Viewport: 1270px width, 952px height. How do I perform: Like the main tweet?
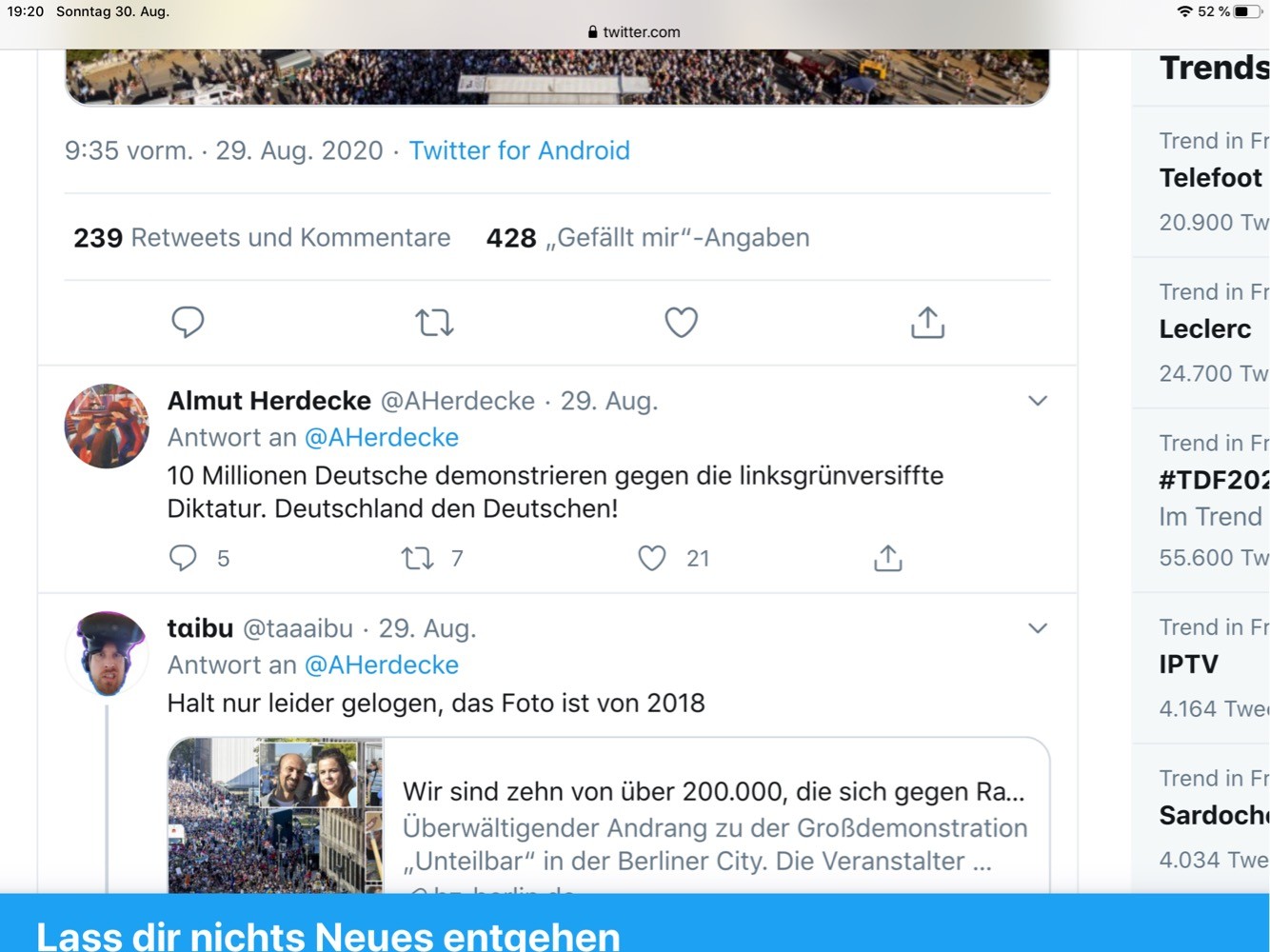pos(681,322)
